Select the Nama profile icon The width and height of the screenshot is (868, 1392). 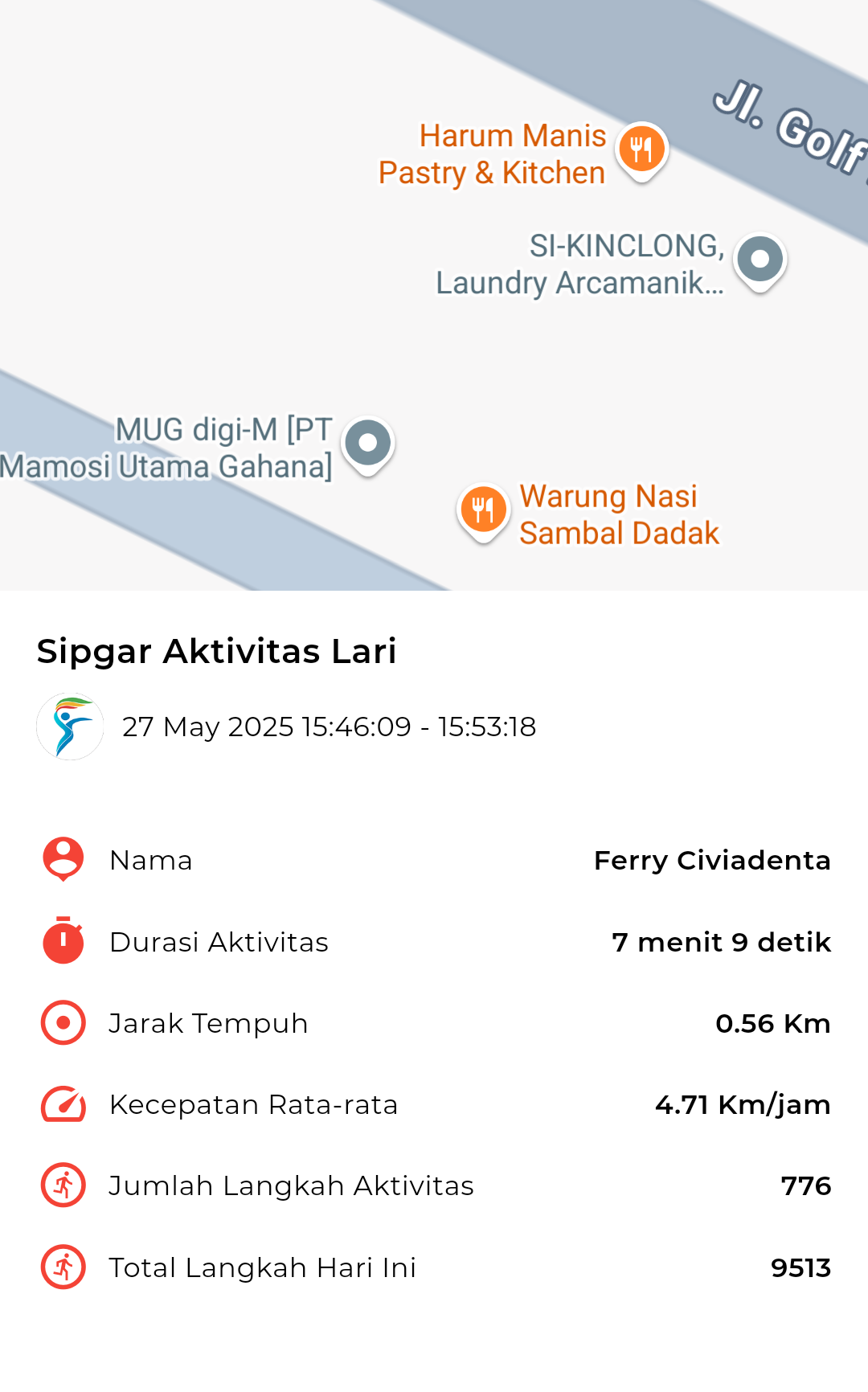[x=62, y=859]
